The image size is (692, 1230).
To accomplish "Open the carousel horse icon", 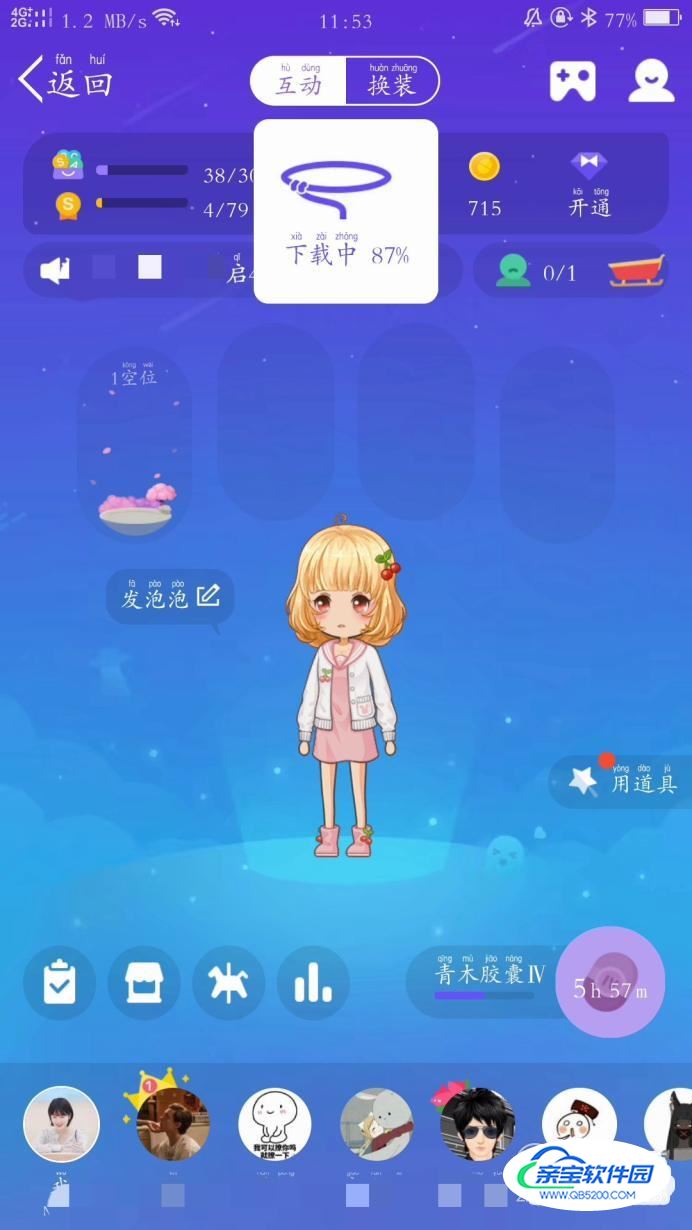I will 229,982.
